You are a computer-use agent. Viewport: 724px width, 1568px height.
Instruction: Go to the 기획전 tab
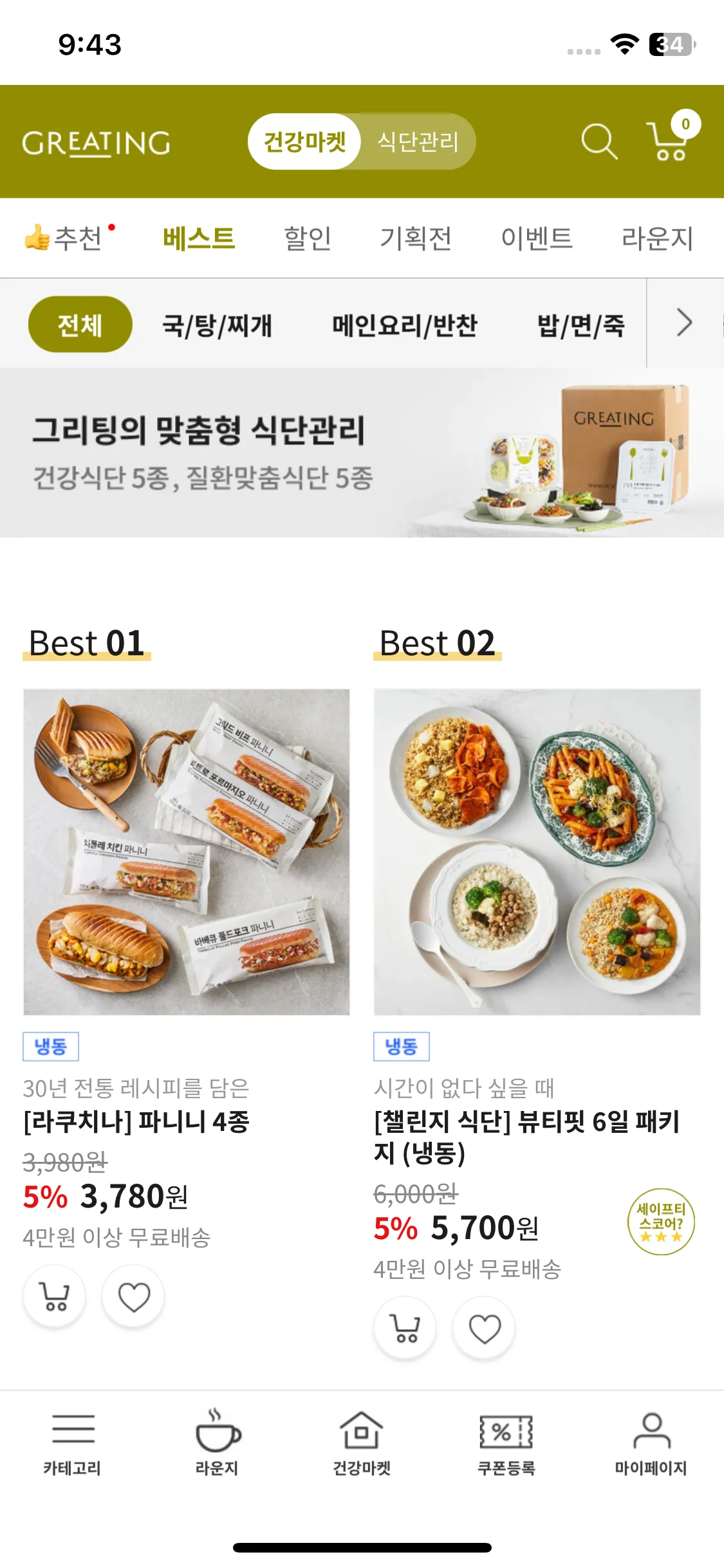click(x=416, y=238)
